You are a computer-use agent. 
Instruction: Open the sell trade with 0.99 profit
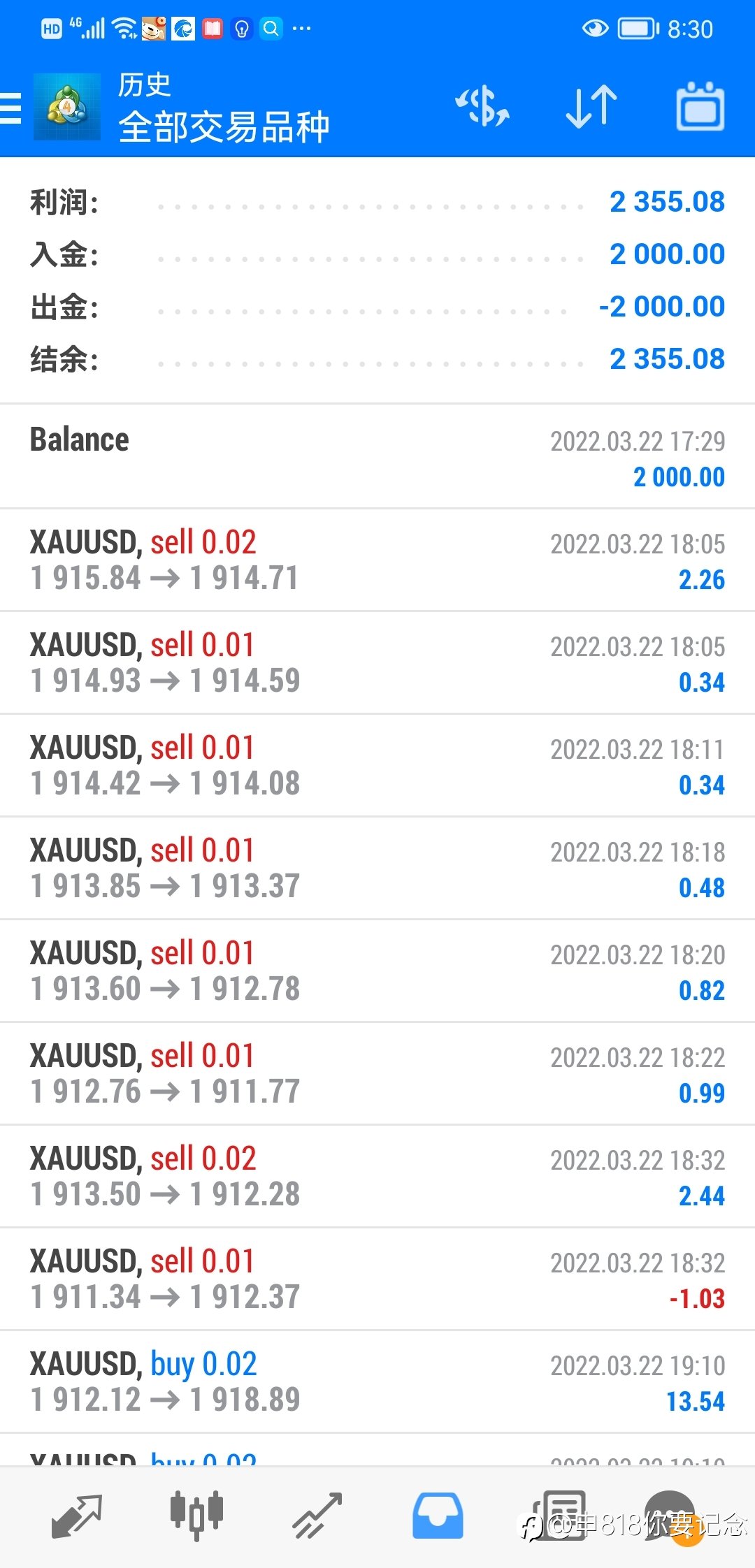coord(377,1073)
